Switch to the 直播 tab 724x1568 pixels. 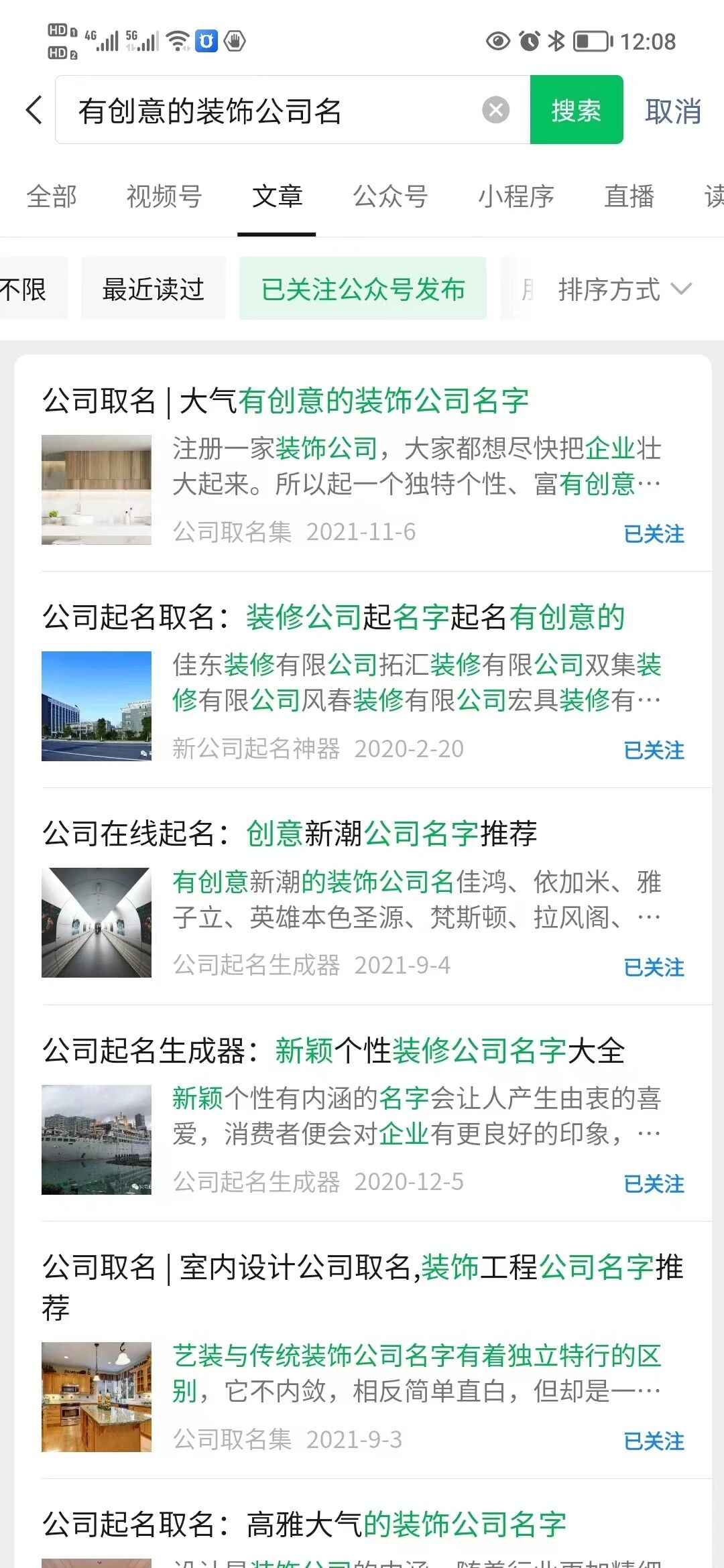(x=629, y=197)
